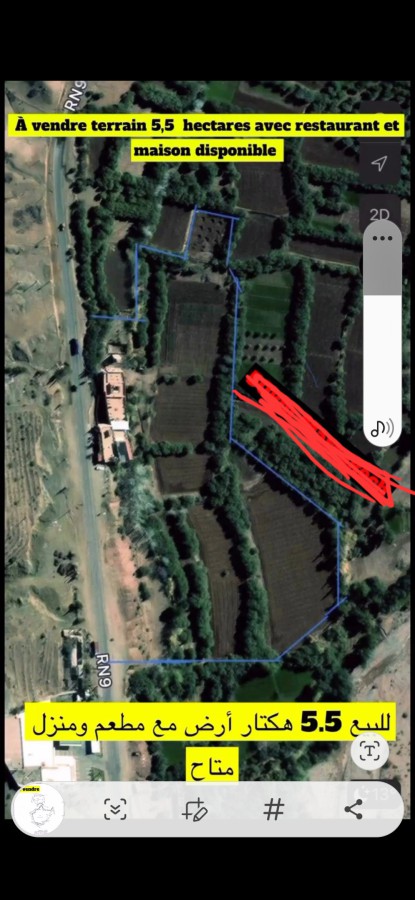Tap the sound icon under volume slider

[x=382, y=428]
